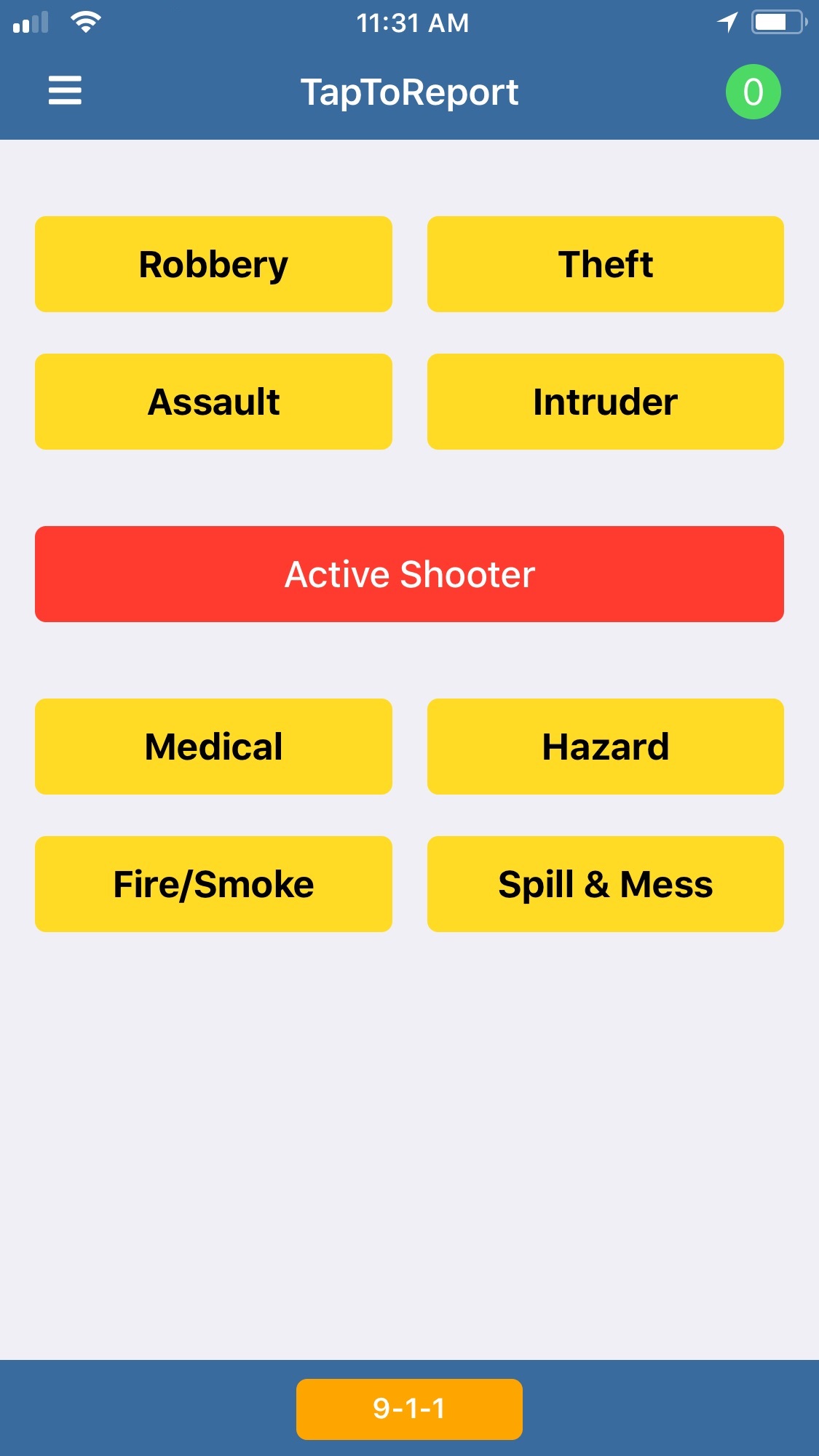
Task: Choose the Spill & Mess option
Action: coord(605,884)
